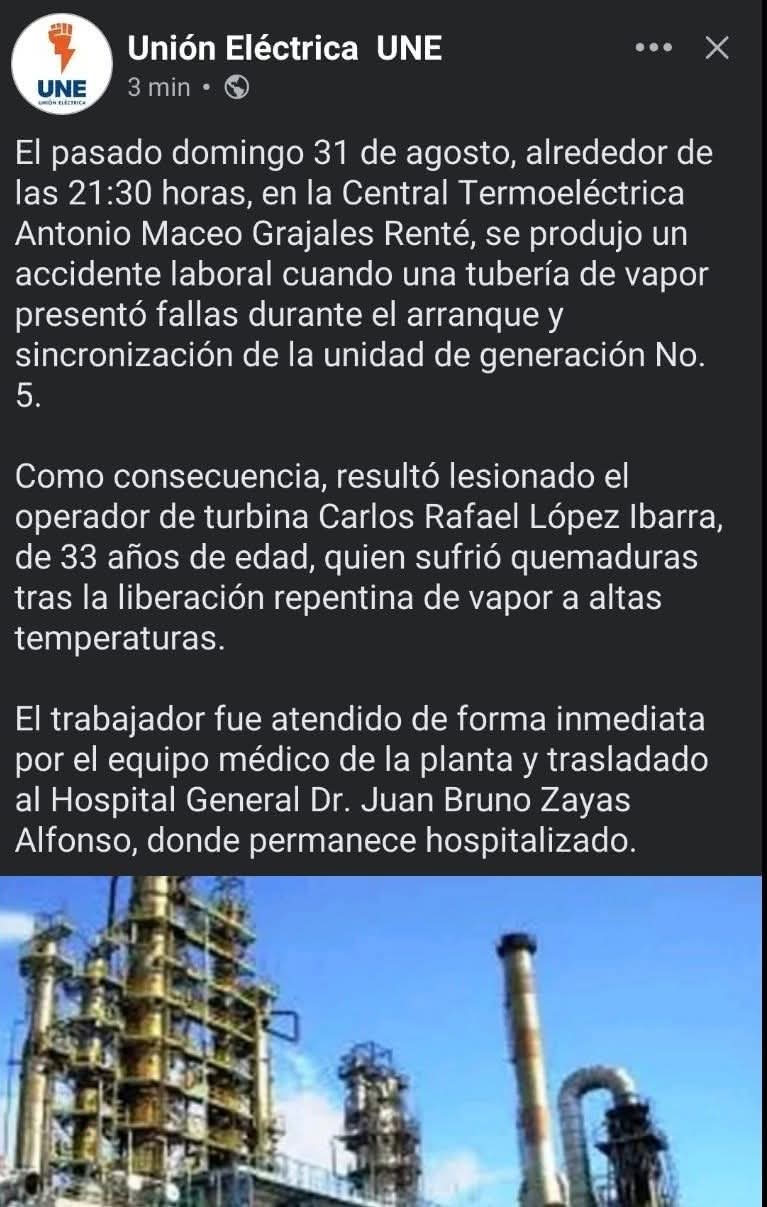
Task: Open the post's three-dot options menu
Action: (653, 48)
